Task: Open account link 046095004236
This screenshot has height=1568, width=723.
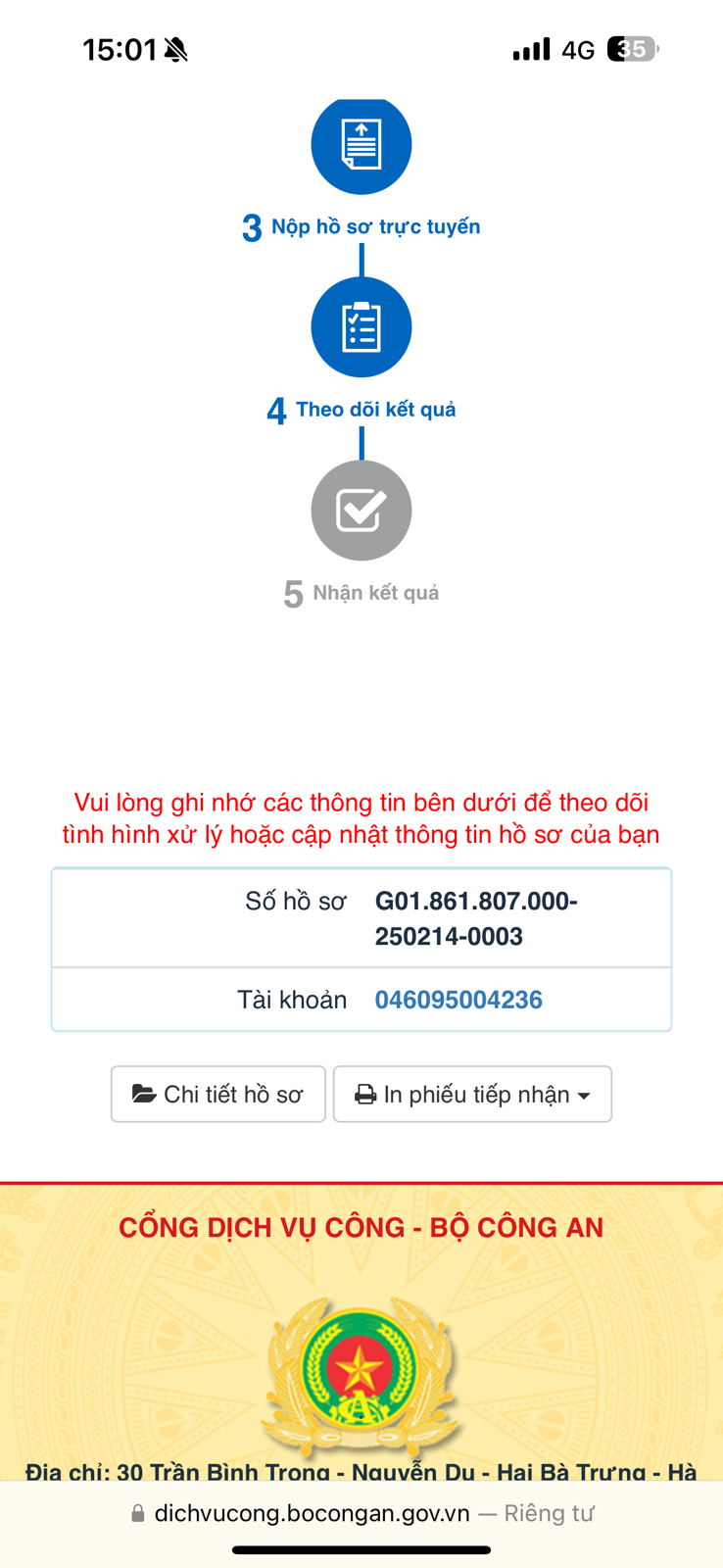Action: [458, 1000]
